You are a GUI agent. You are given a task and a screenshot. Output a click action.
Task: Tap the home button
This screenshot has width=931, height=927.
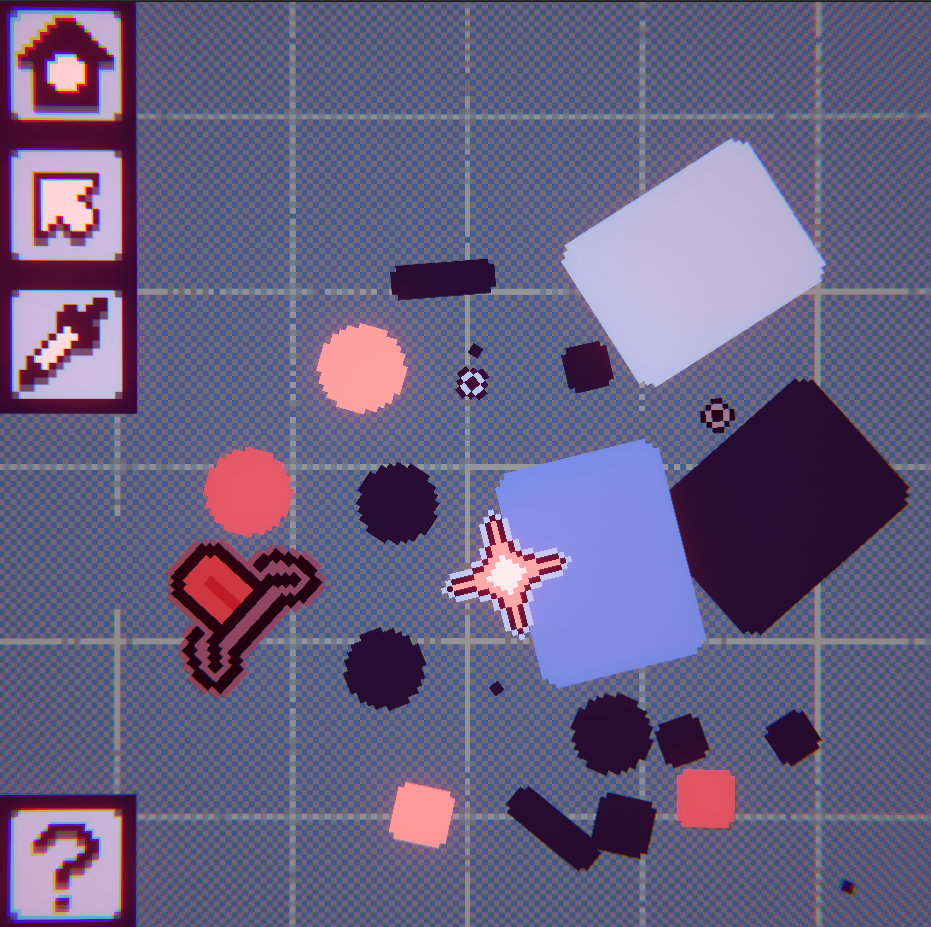tap(66, 64)
